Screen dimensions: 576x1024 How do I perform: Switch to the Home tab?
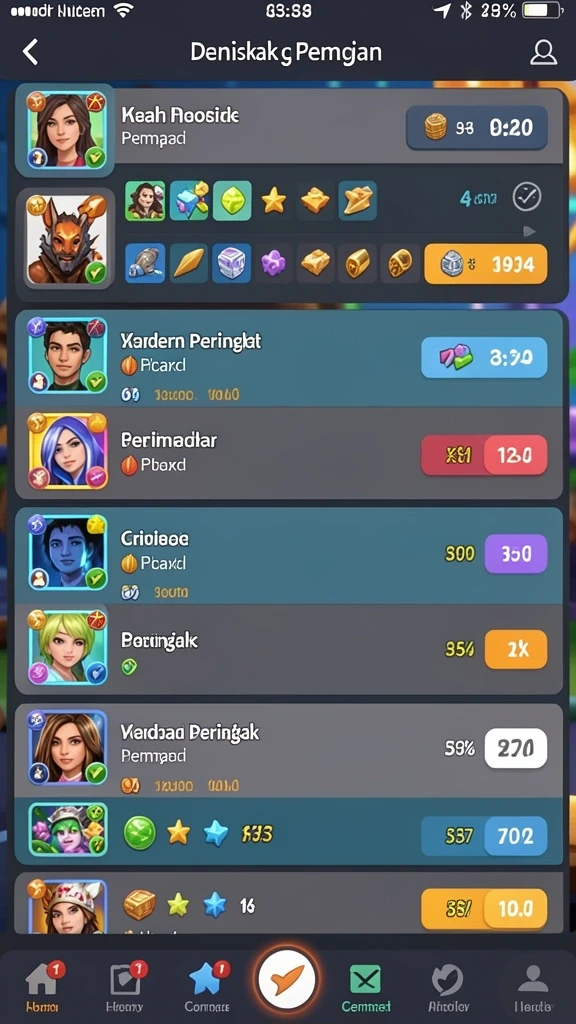click(43, 985)
